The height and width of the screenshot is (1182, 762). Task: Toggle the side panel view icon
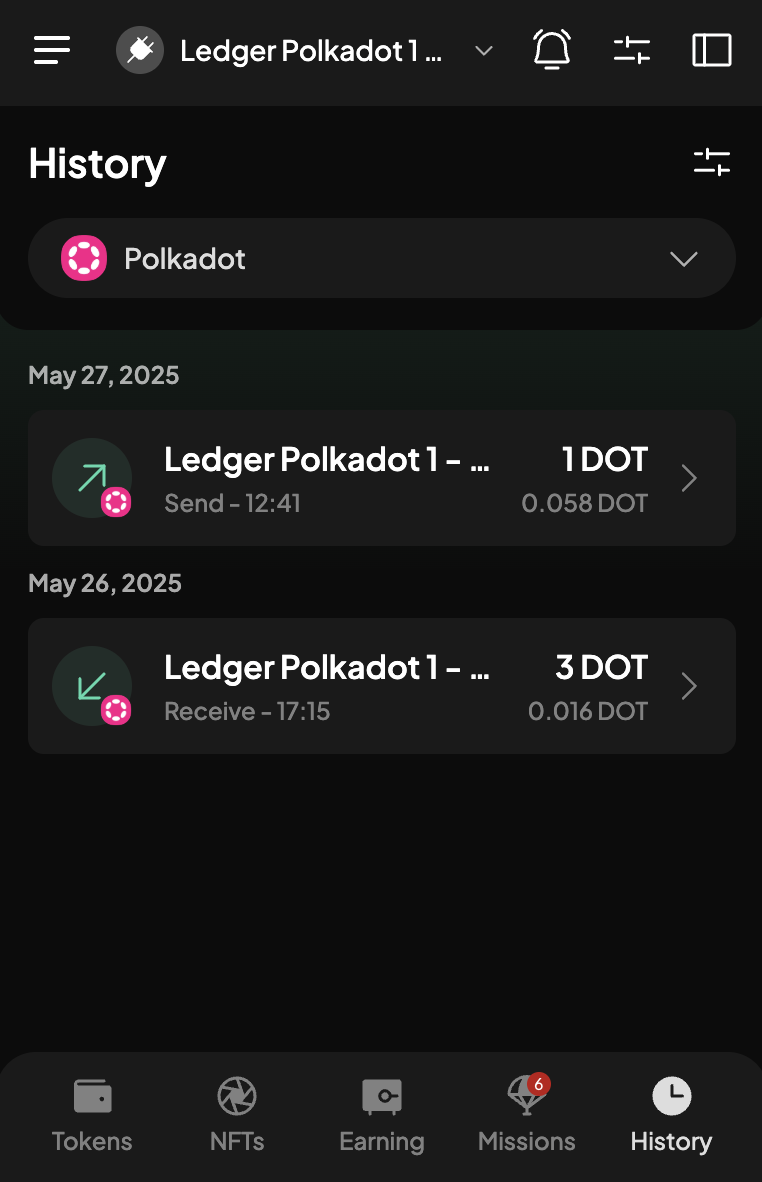(712, 50)
